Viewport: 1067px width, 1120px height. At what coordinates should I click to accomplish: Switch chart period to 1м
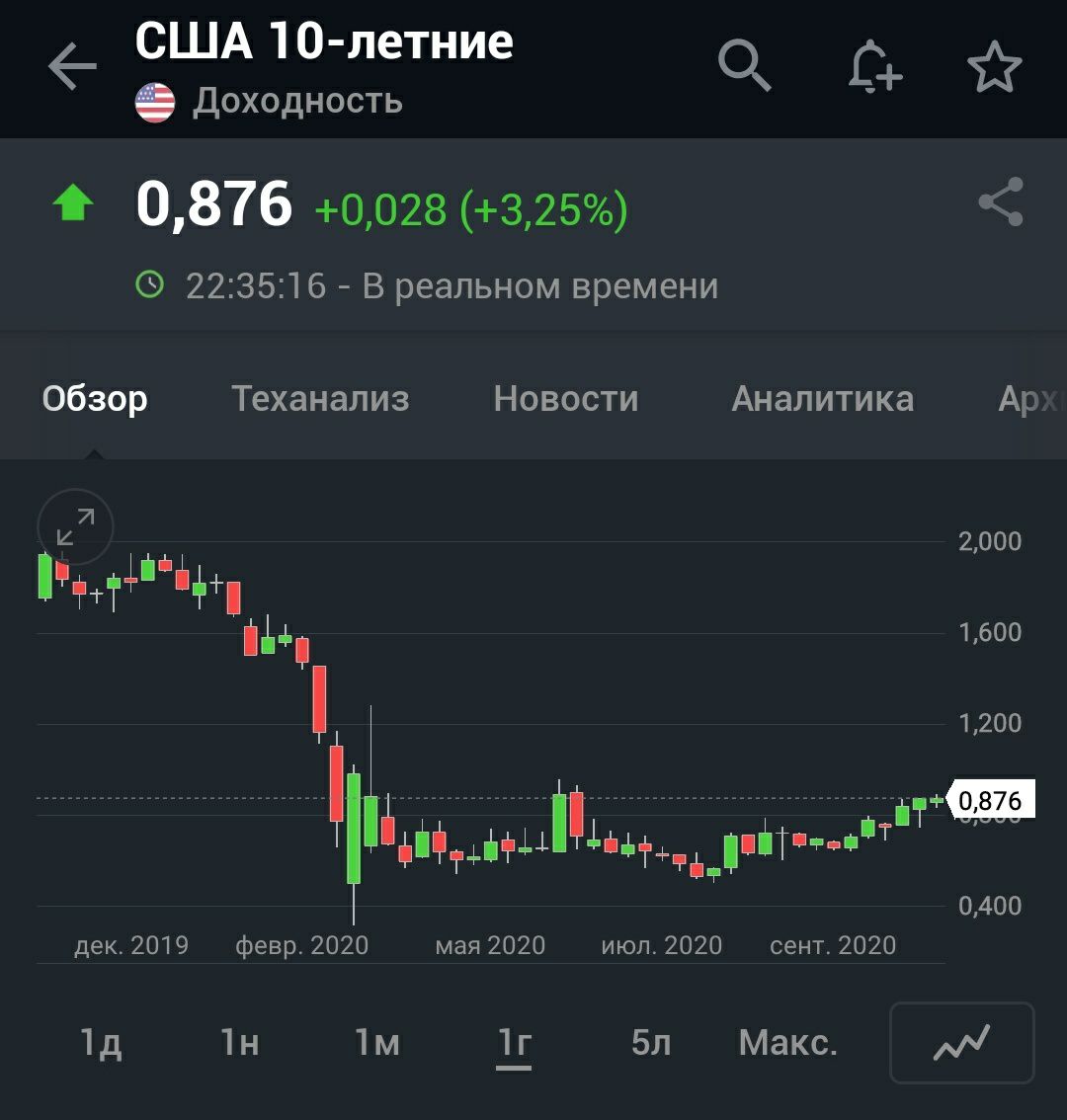(x=376, y=1042)
